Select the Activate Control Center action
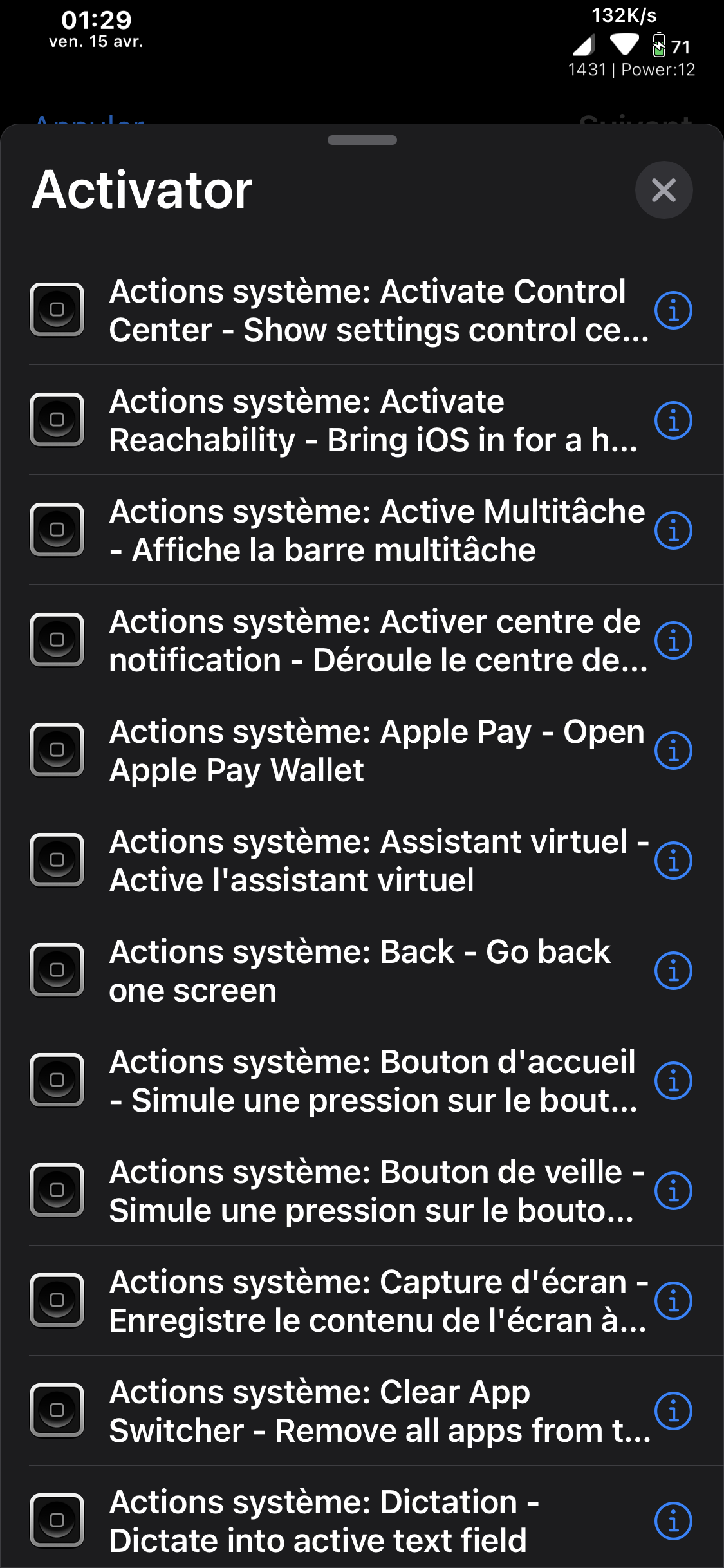This screenshot has width=724, height=1568. click(362, 310)
